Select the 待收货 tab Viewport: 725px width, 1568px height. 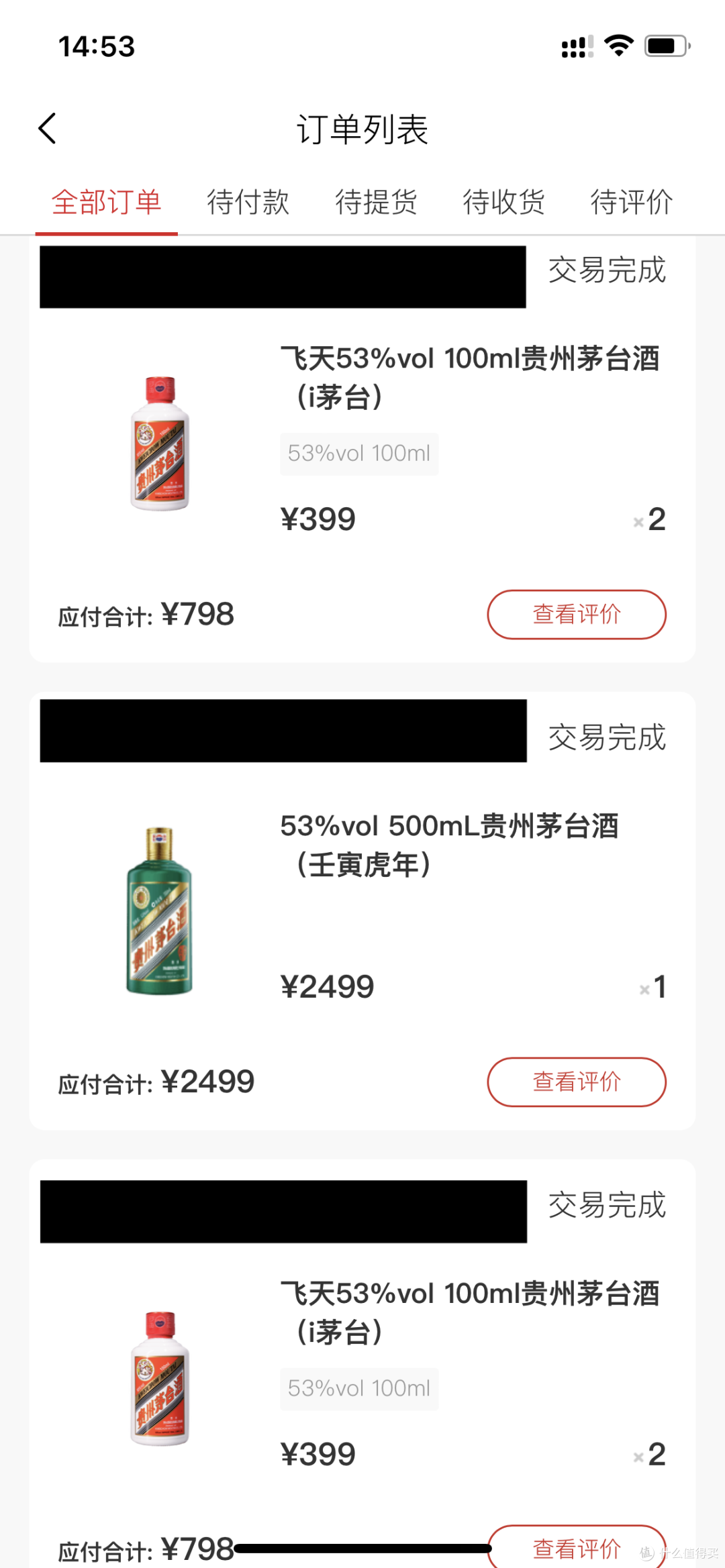(503, 202)
